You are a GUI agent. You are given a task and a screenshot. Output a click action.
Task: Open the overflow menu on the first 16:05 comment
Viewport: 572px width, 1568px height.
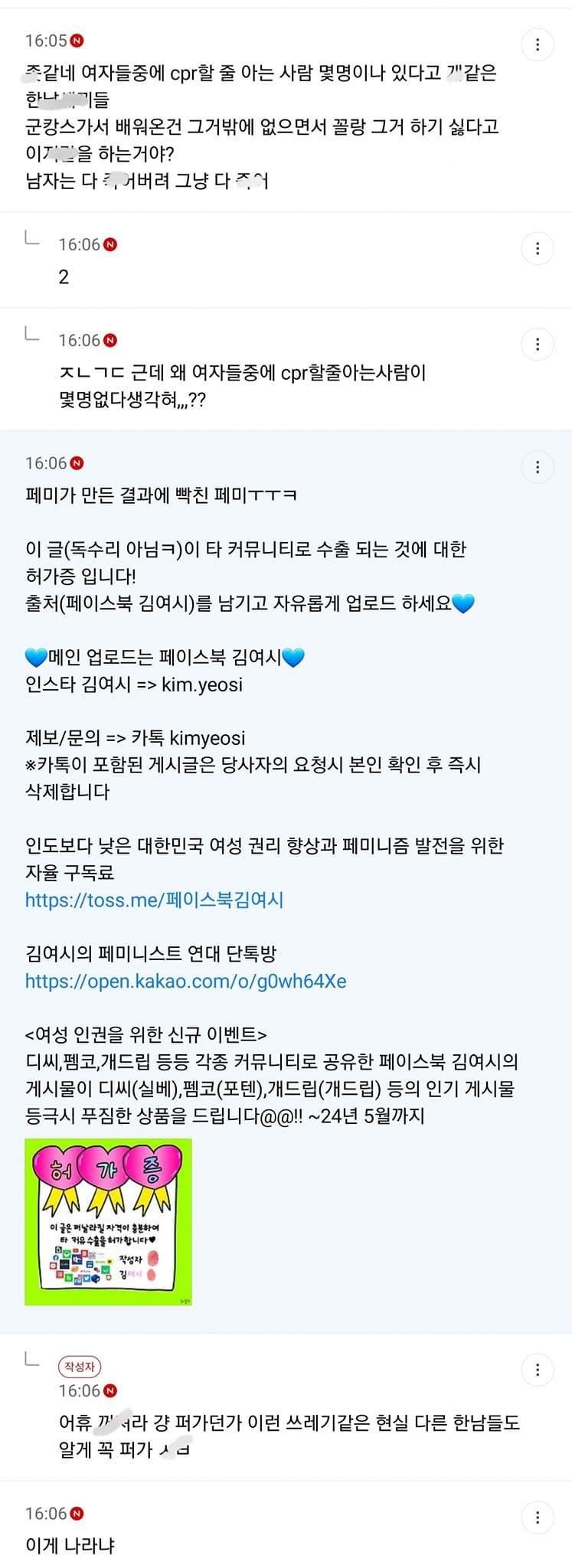coord(538,45)
